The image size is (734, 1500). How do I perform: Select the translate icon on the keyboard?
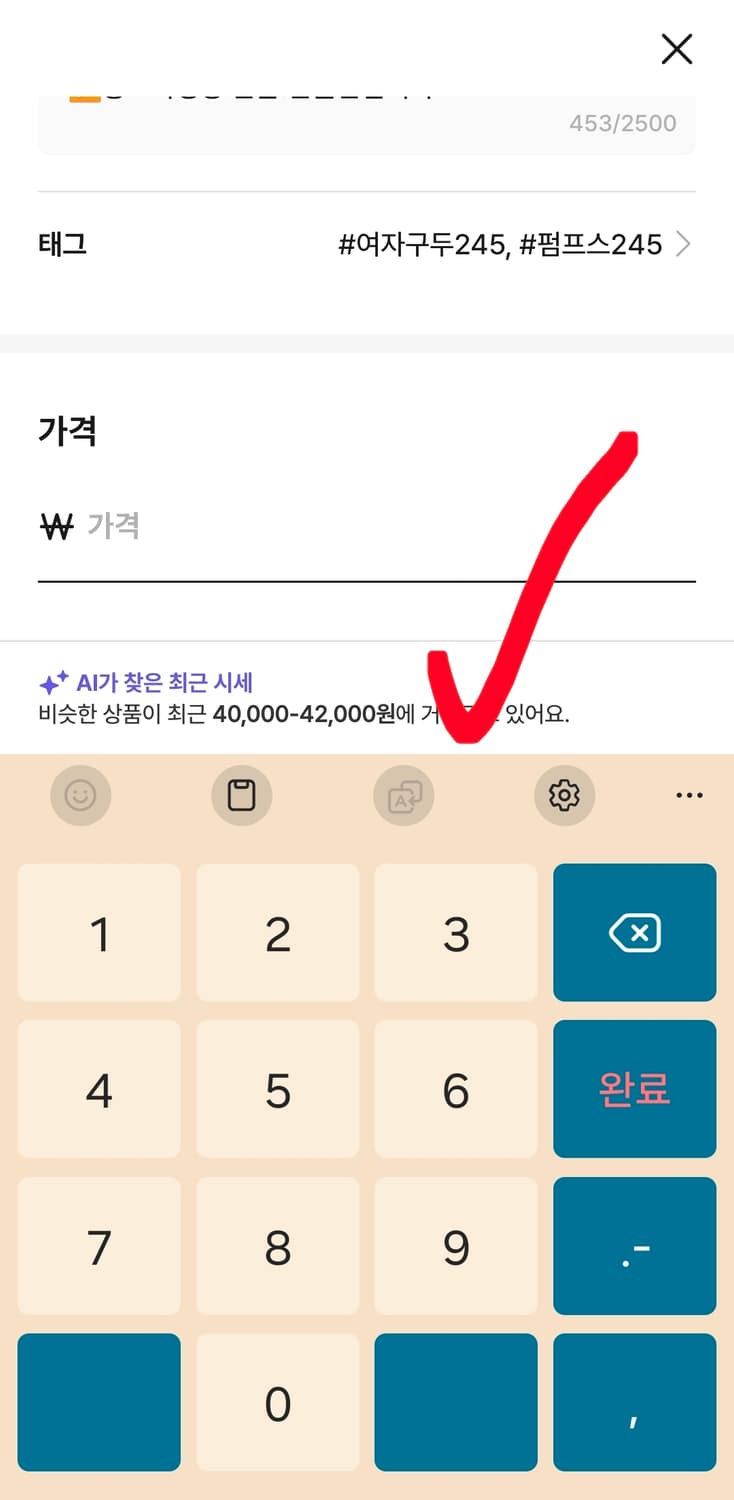404,795
